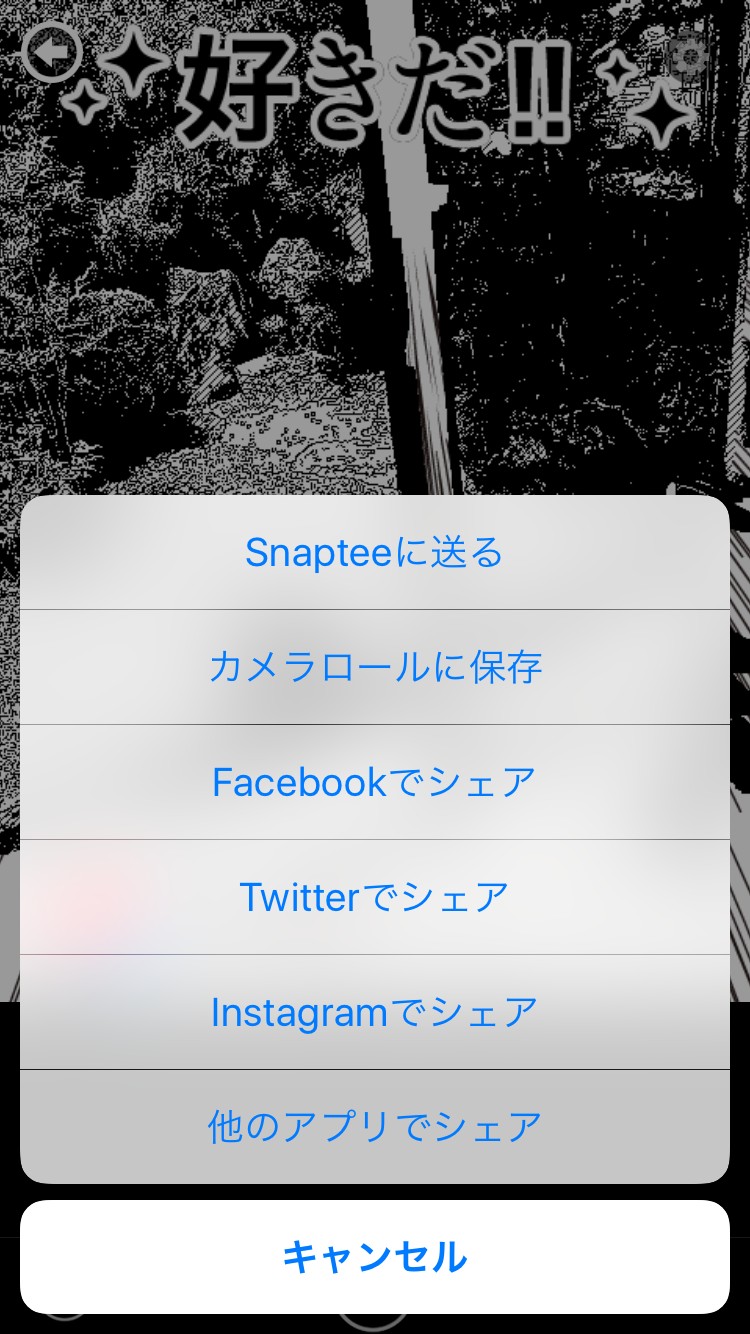Image resolution: width=750 pixels, height=1334 pixels.
Task: Choose Facebookでシェア
Action: 375,782
